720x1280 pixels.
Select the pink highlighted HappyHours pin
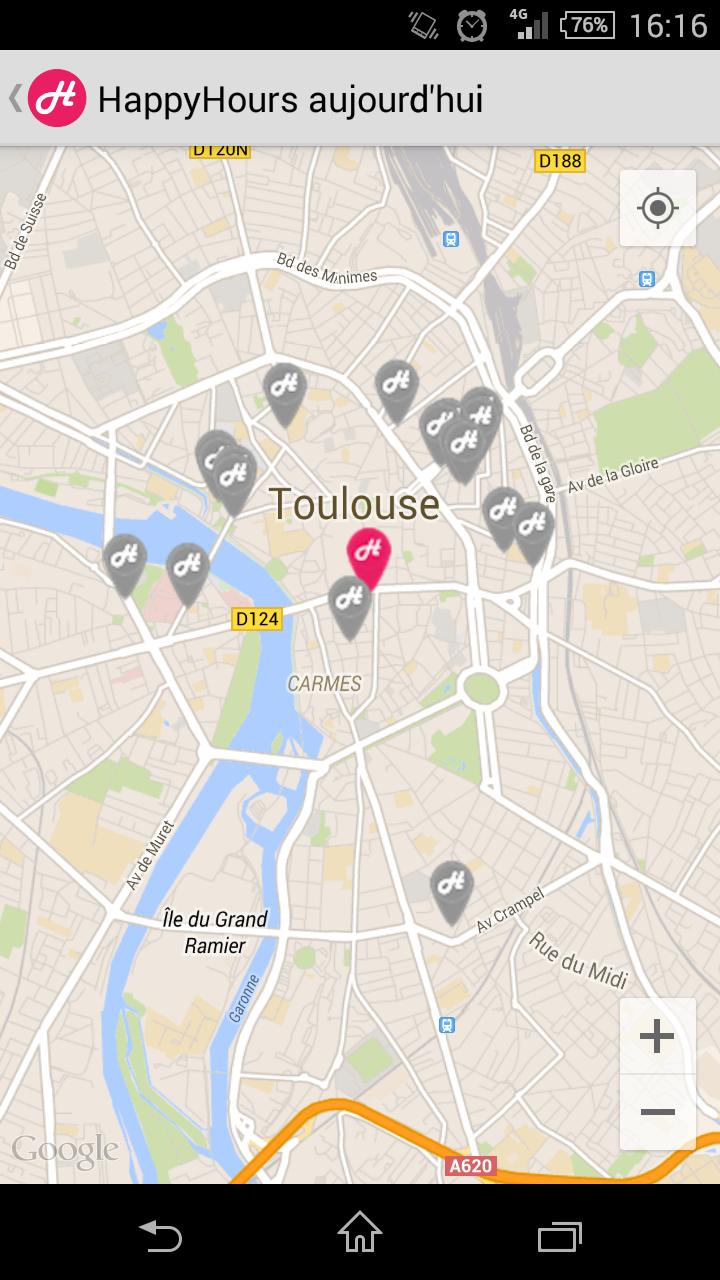tap(368, 553)
